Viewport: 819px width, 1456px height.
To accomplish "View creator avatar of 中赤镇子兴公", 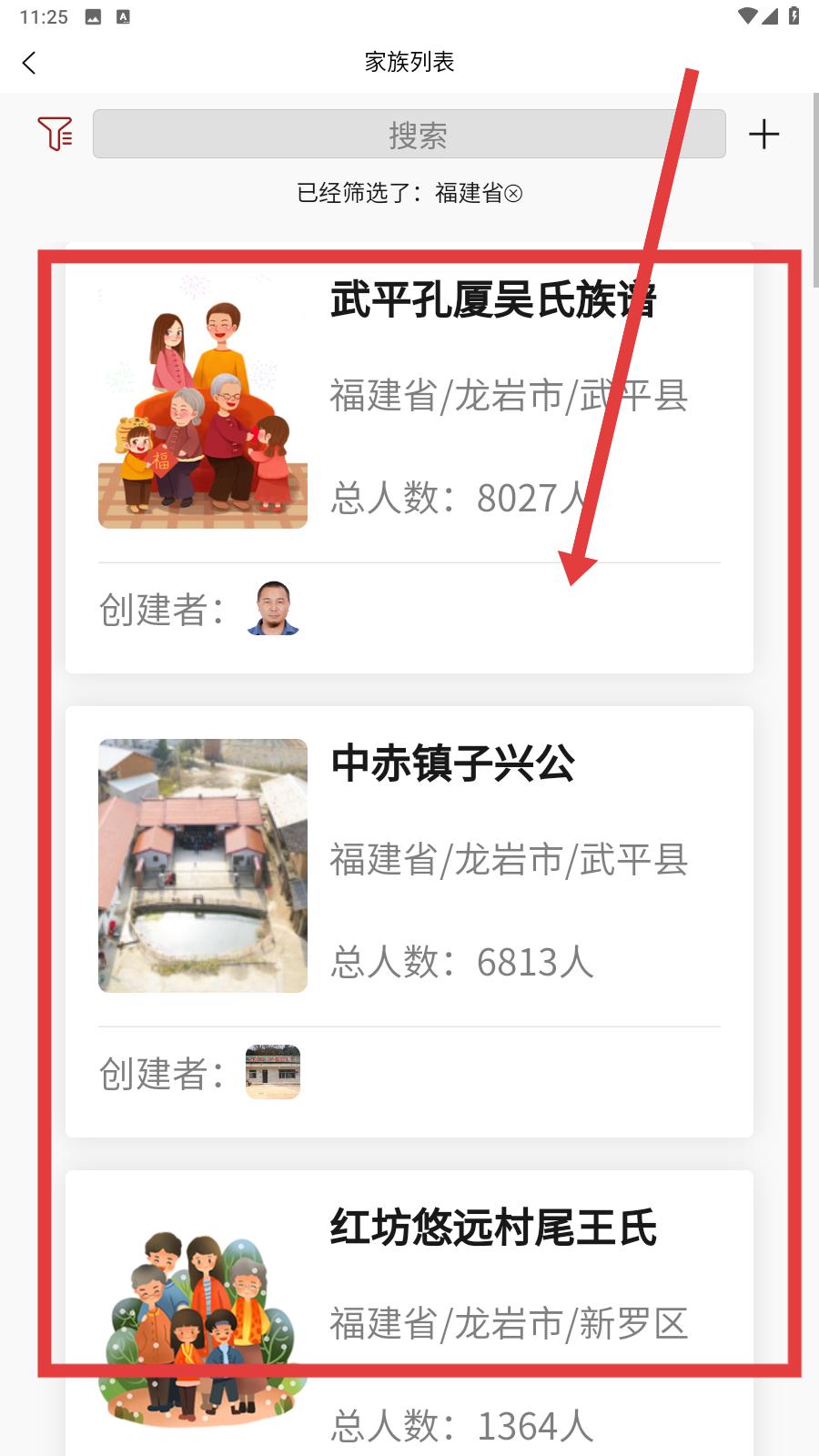I will click(273, 1072).
